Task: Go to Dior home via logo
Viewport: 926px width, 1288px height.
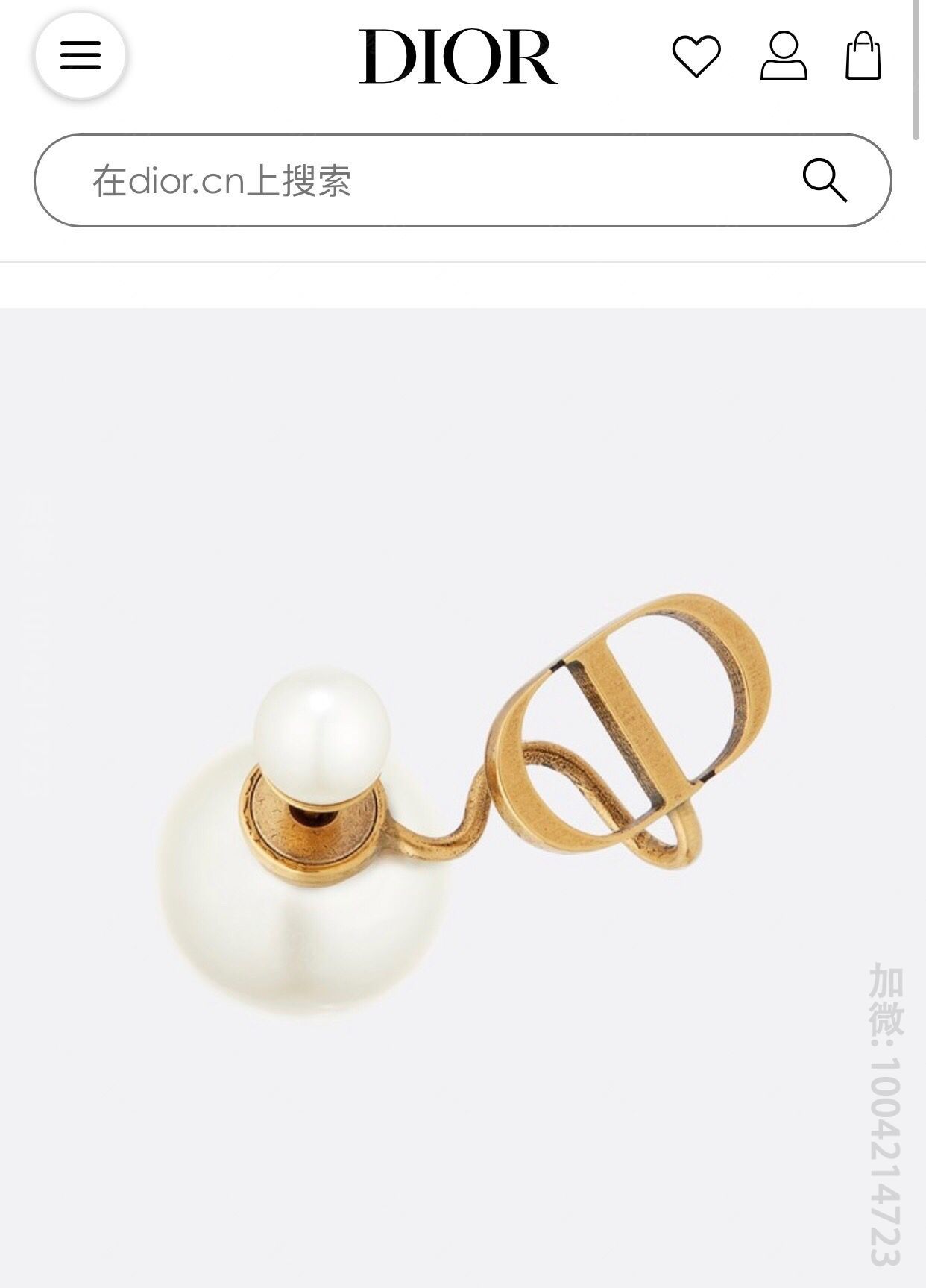Action: [x=458, y=57]
